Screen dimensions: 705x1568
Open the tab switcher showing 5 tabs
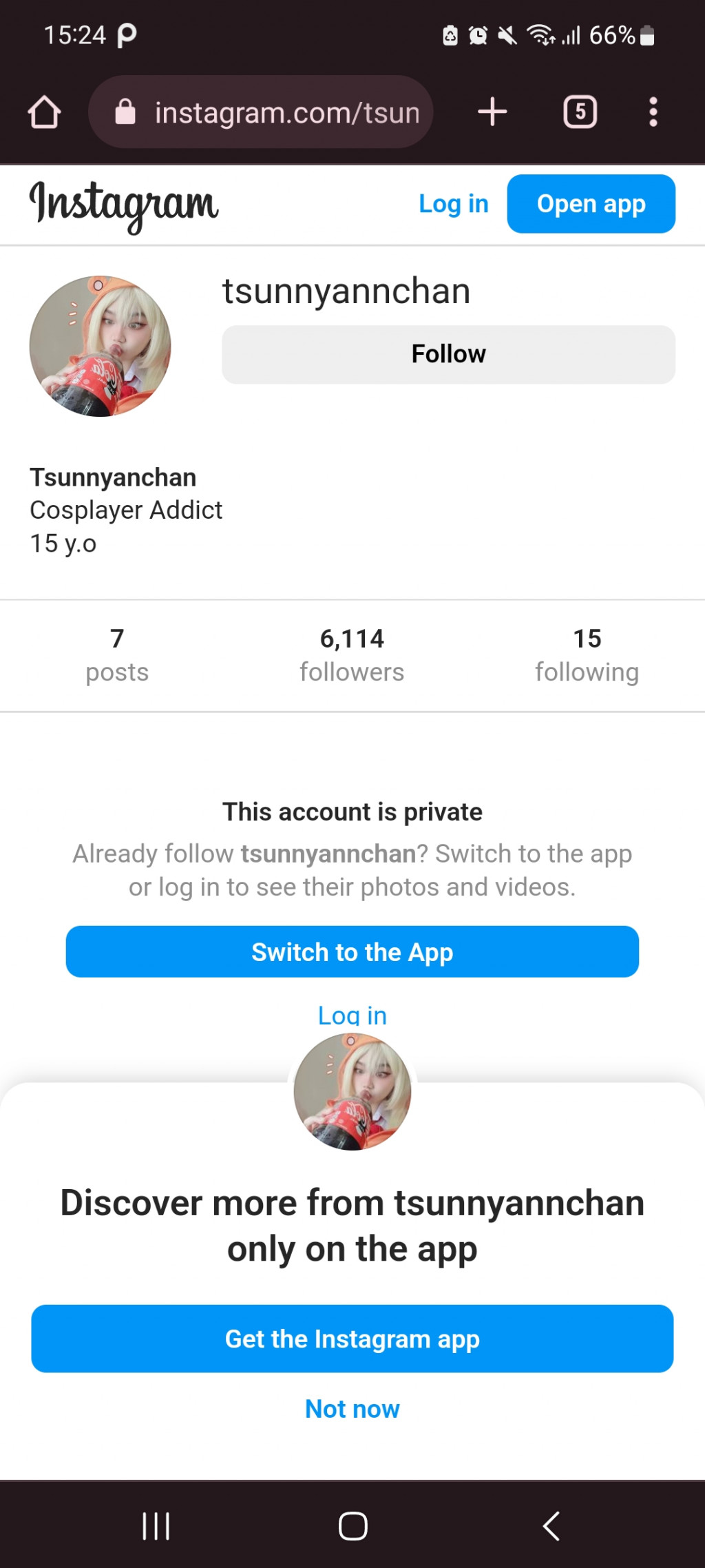coord(580,112)
